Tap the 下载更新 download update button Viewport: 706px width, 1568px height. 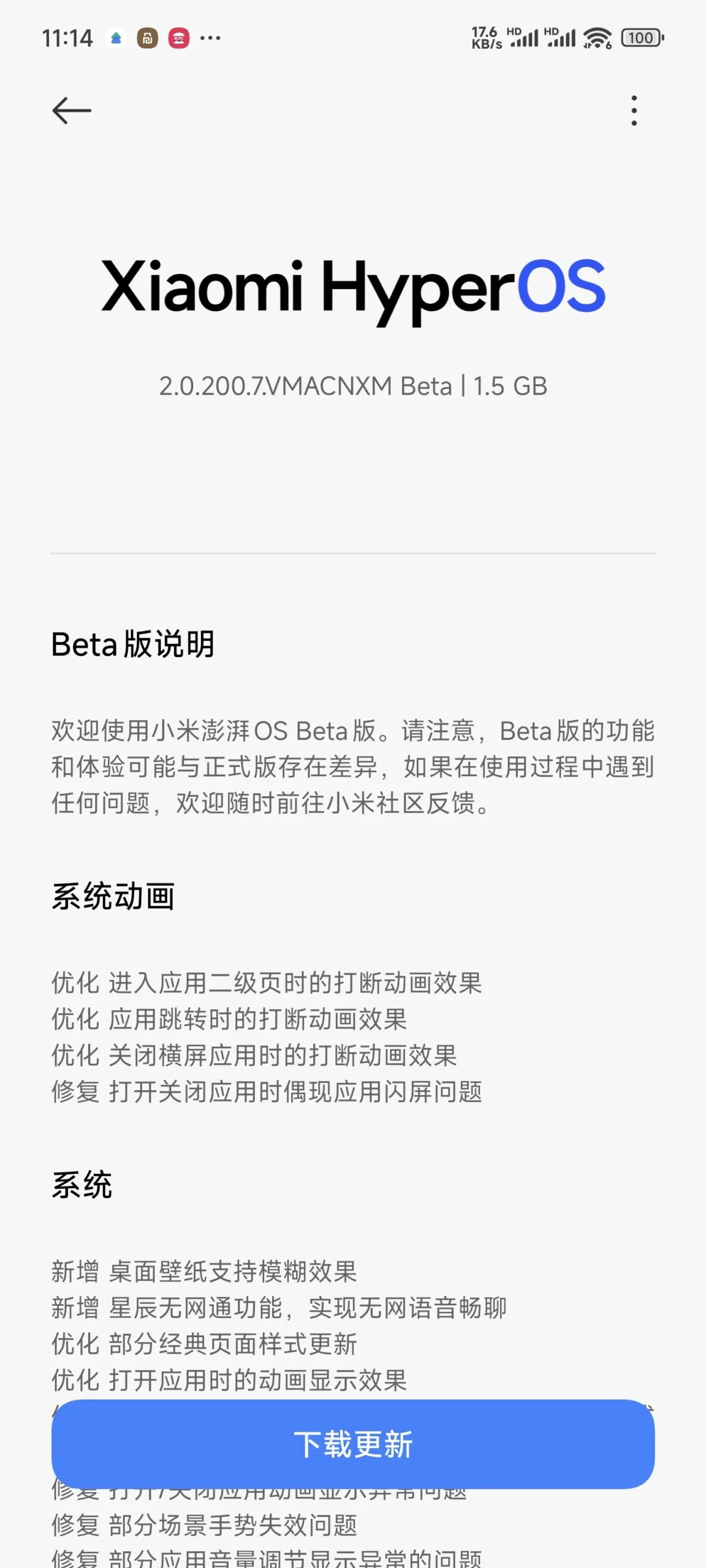point(353,1444)
